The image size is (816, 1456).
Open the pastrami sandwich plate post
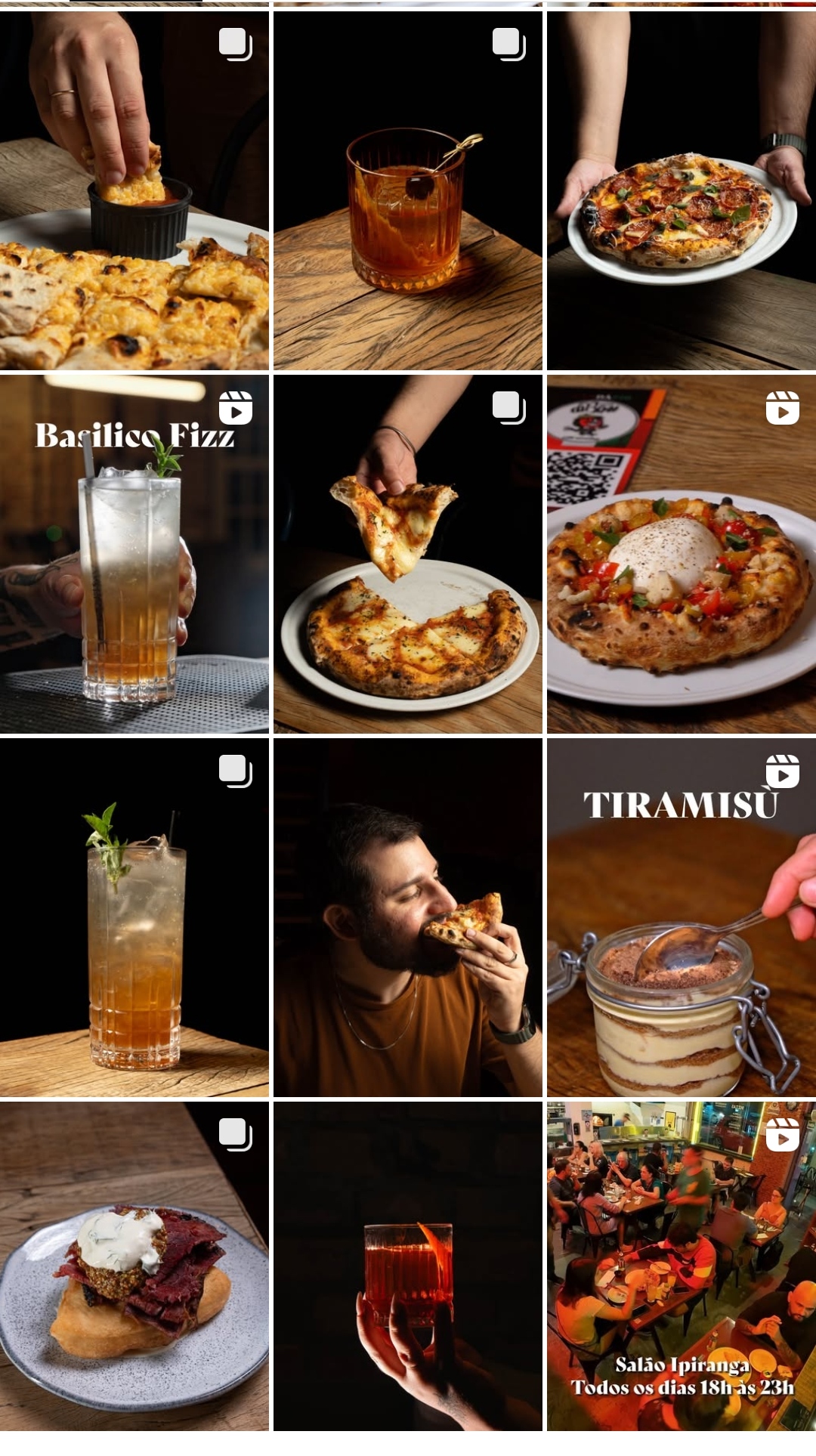point(134,1266)
